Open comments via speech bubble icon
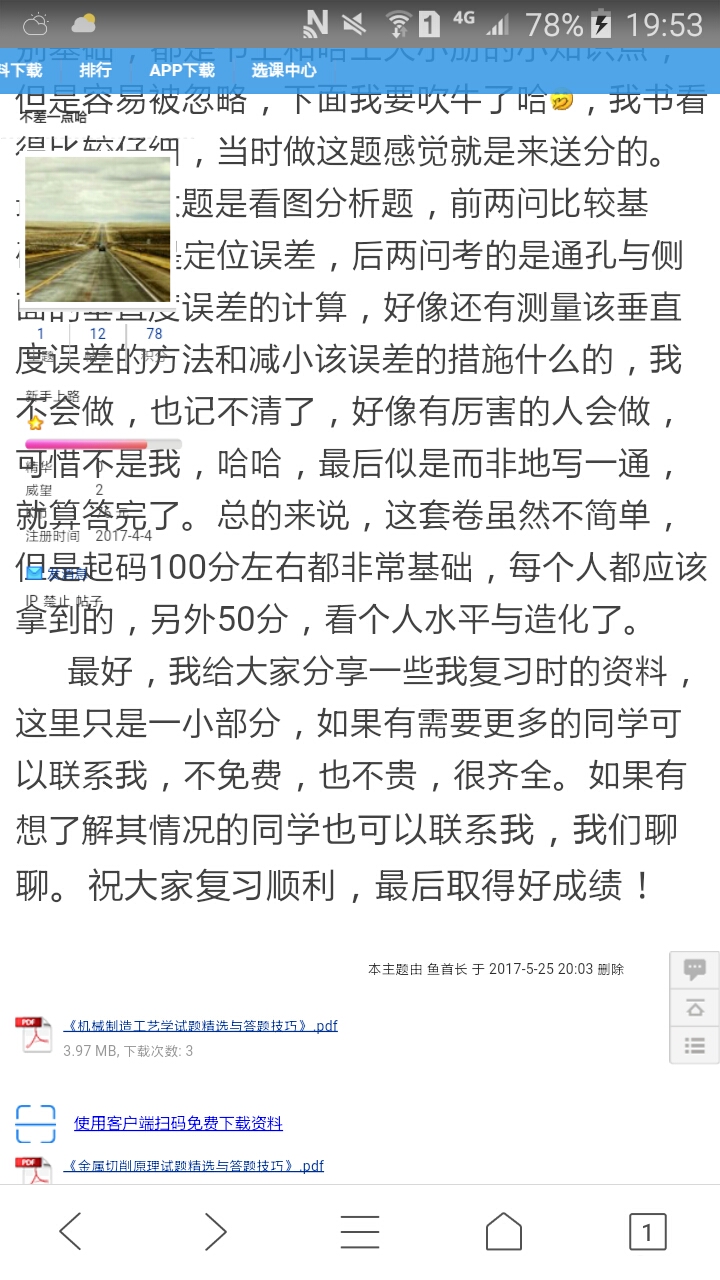The image size is (720, 1280). [694, 967]
